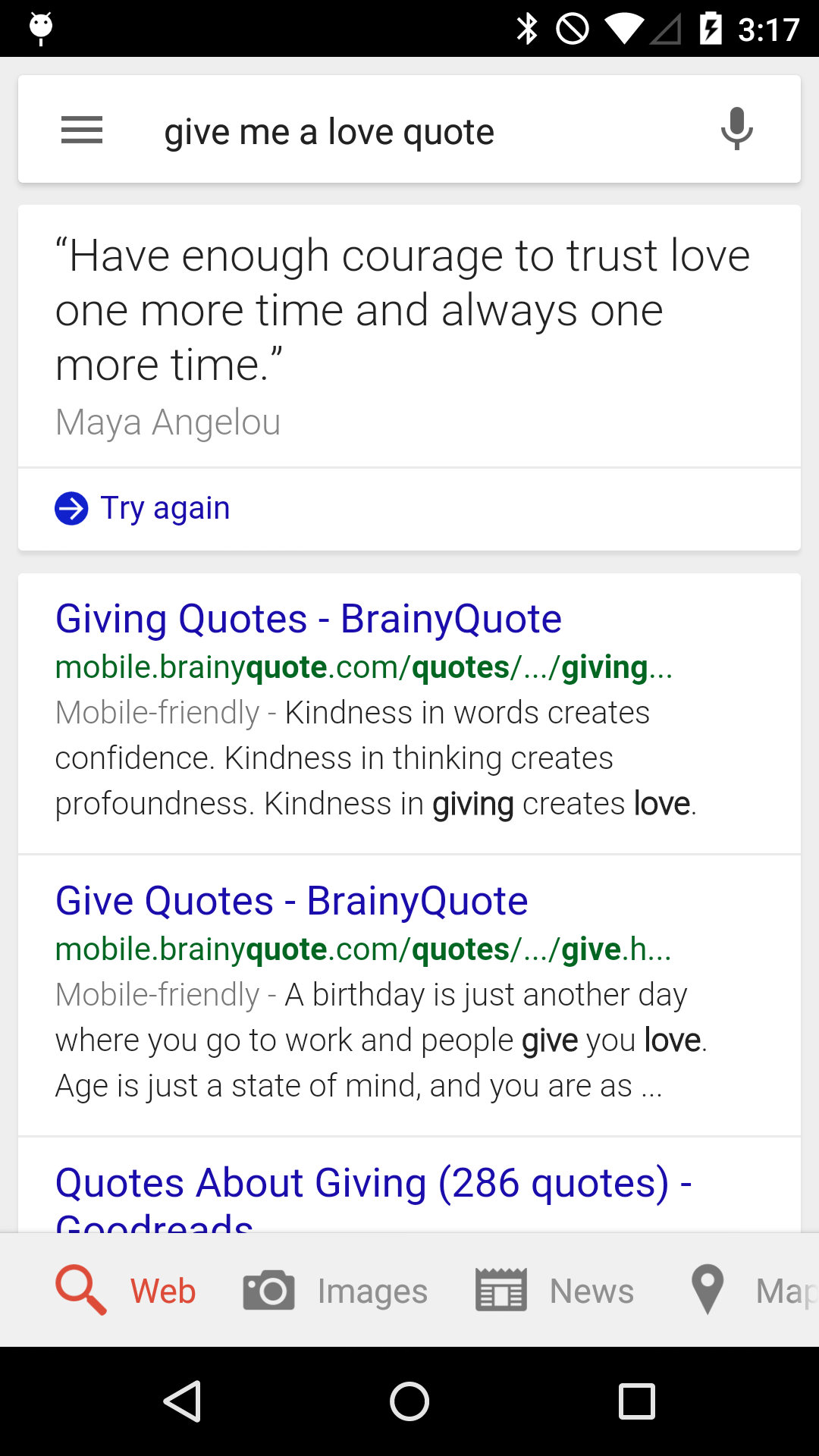Go to the home screen
Viewport: 819px width, 1456px height.
(409, 1401)
